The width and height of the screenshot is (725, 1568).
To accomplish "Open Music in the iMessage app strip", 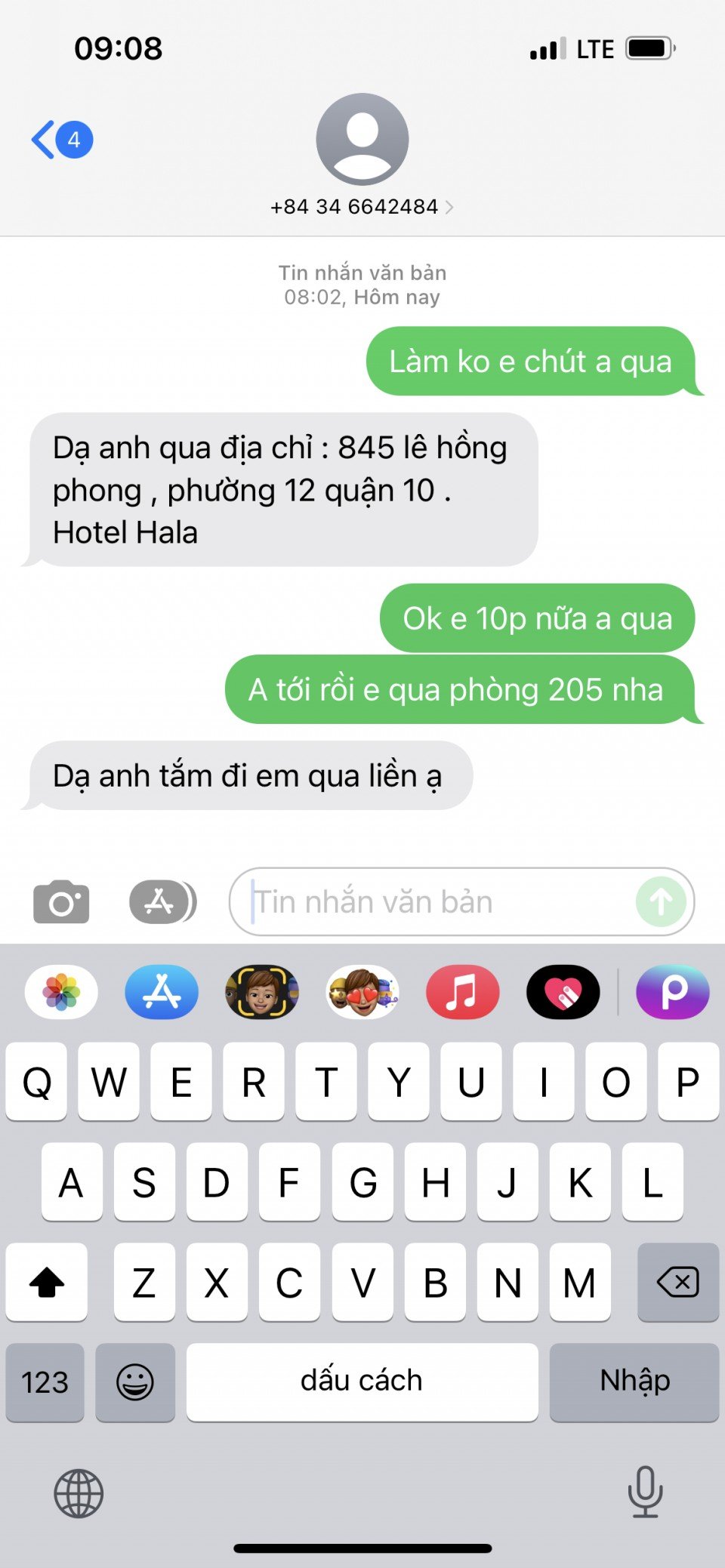I will coord(462,992).
